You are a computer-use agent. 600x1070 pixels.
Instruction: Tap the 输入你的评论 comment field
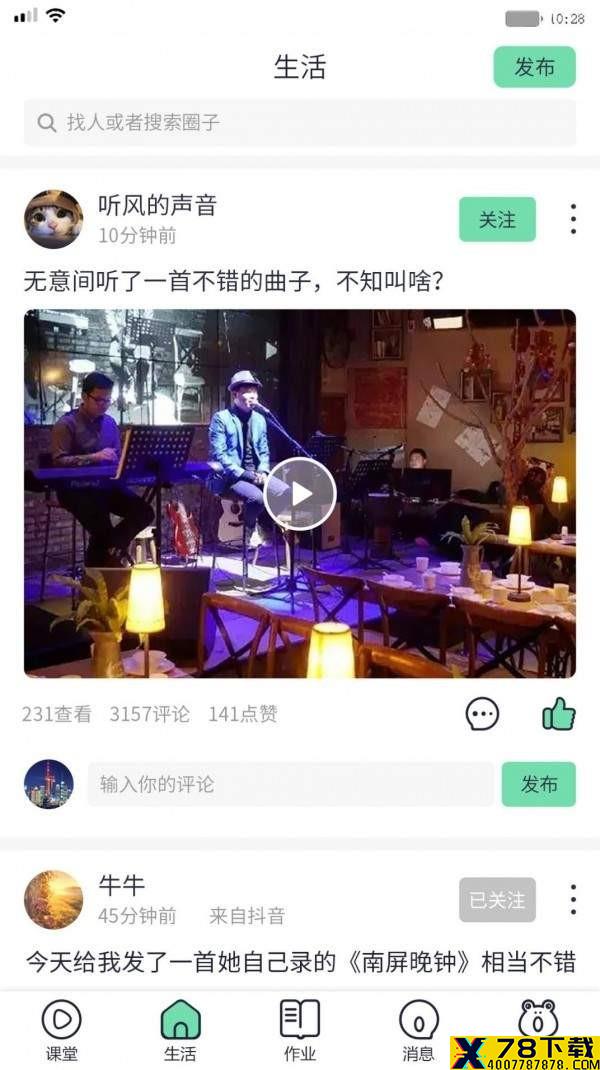coord(290,784)
